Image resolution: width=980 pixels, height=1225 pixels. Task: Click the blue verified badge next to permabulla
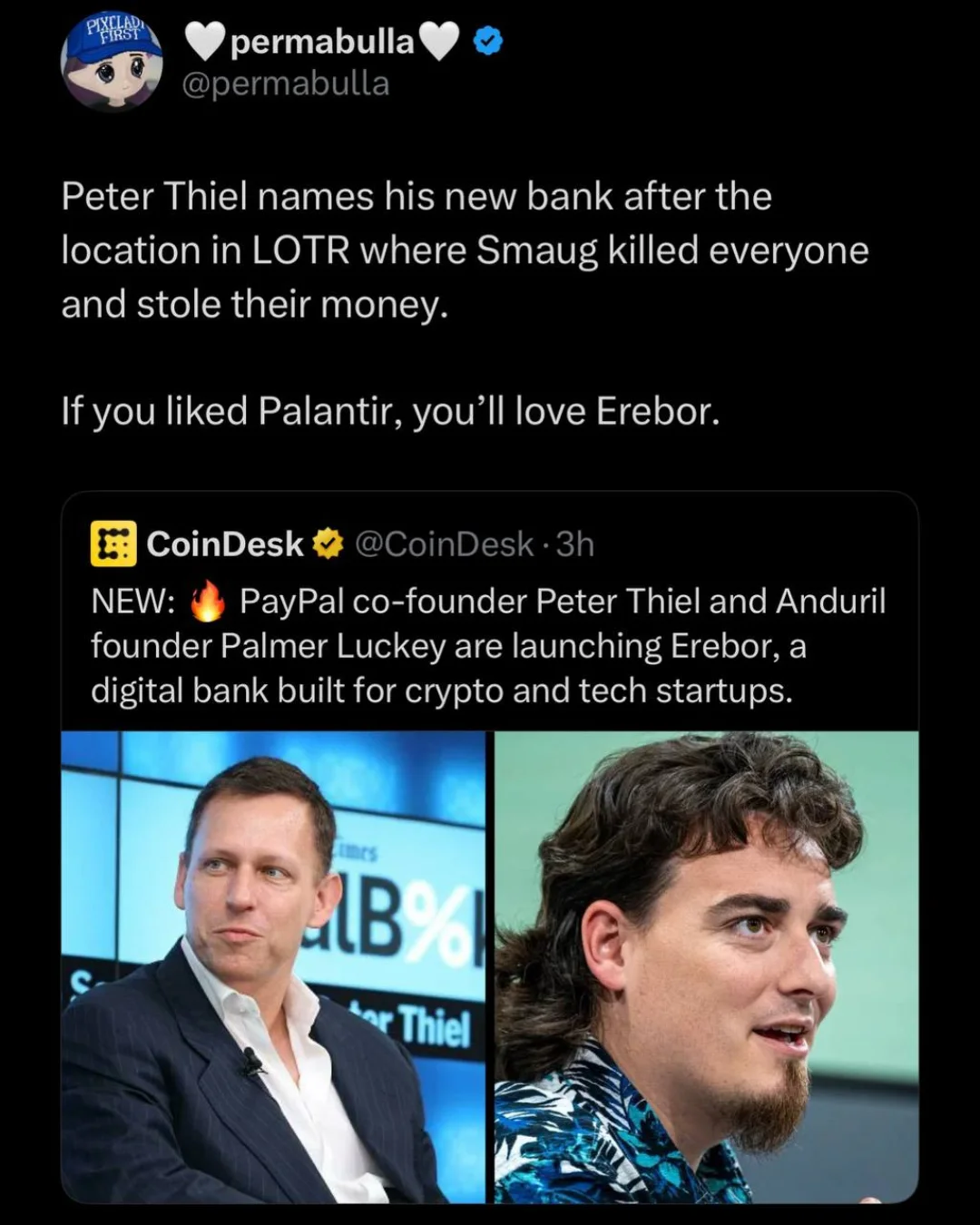[x=487, y=40]
